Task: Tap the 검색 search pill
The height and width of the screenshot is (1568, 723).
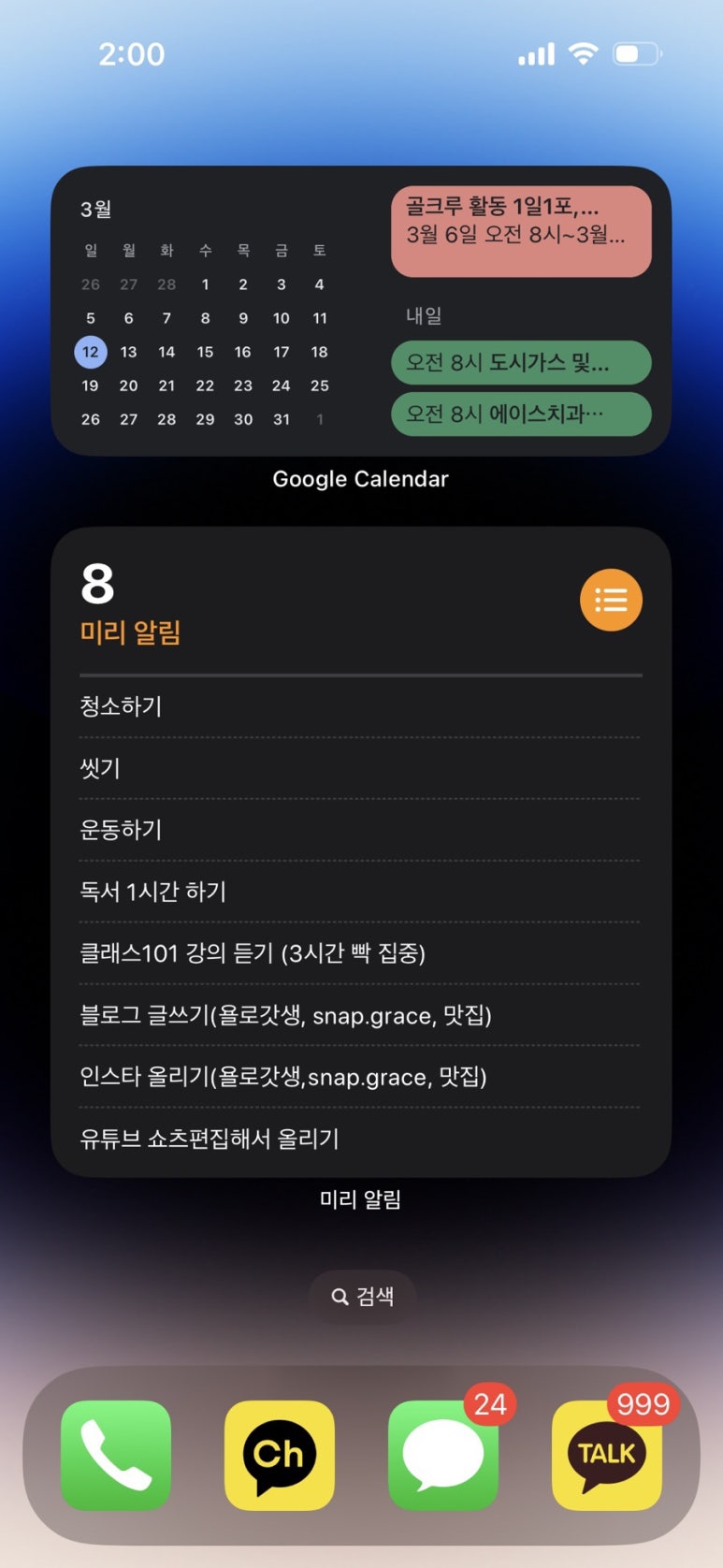Action: pyautogui.click(x=362, y=1296)
